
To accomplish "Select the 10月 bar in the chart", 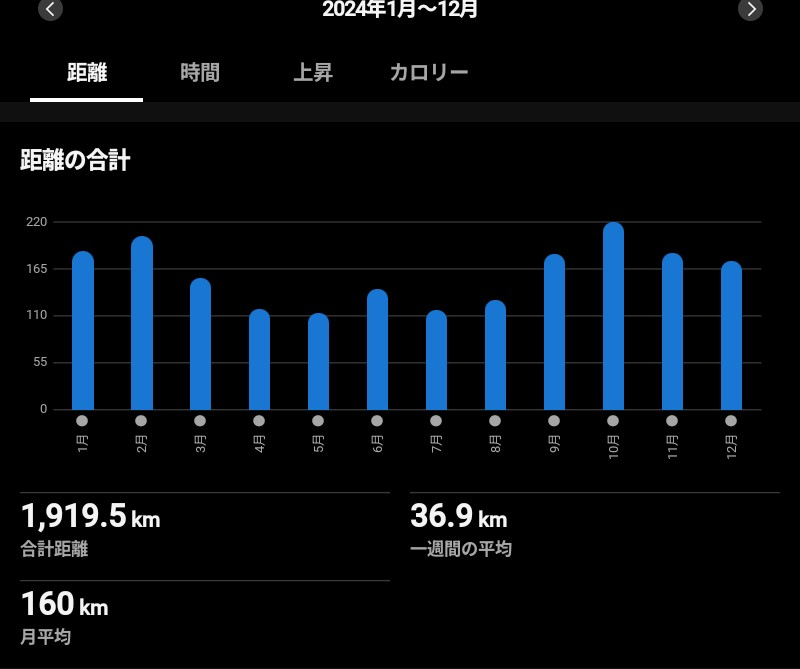I will [613, 316].
